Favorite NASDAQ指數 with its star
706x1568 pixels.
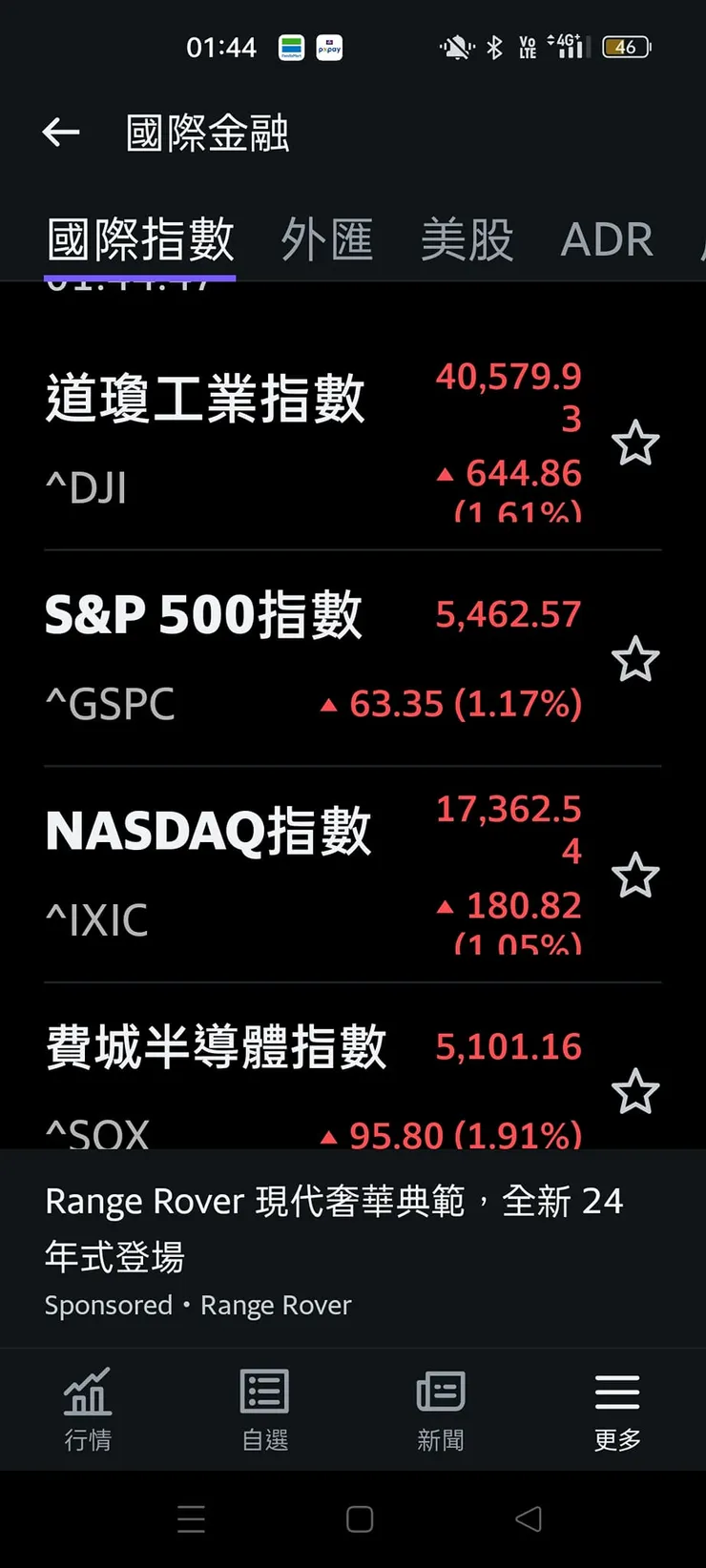(x=634, y=876)
